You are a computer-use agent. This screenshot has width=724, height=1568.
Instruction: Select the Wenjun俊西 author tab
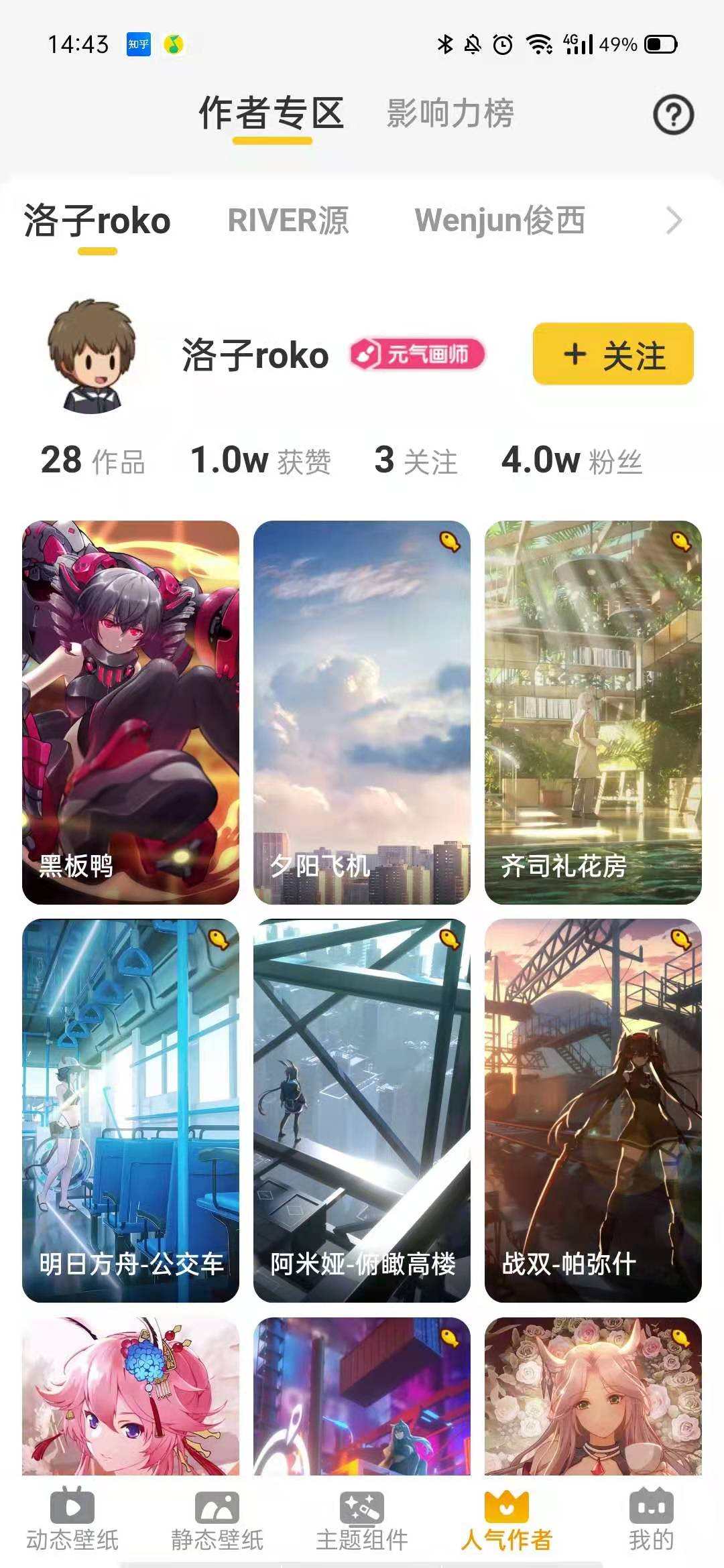click(499, 220)
